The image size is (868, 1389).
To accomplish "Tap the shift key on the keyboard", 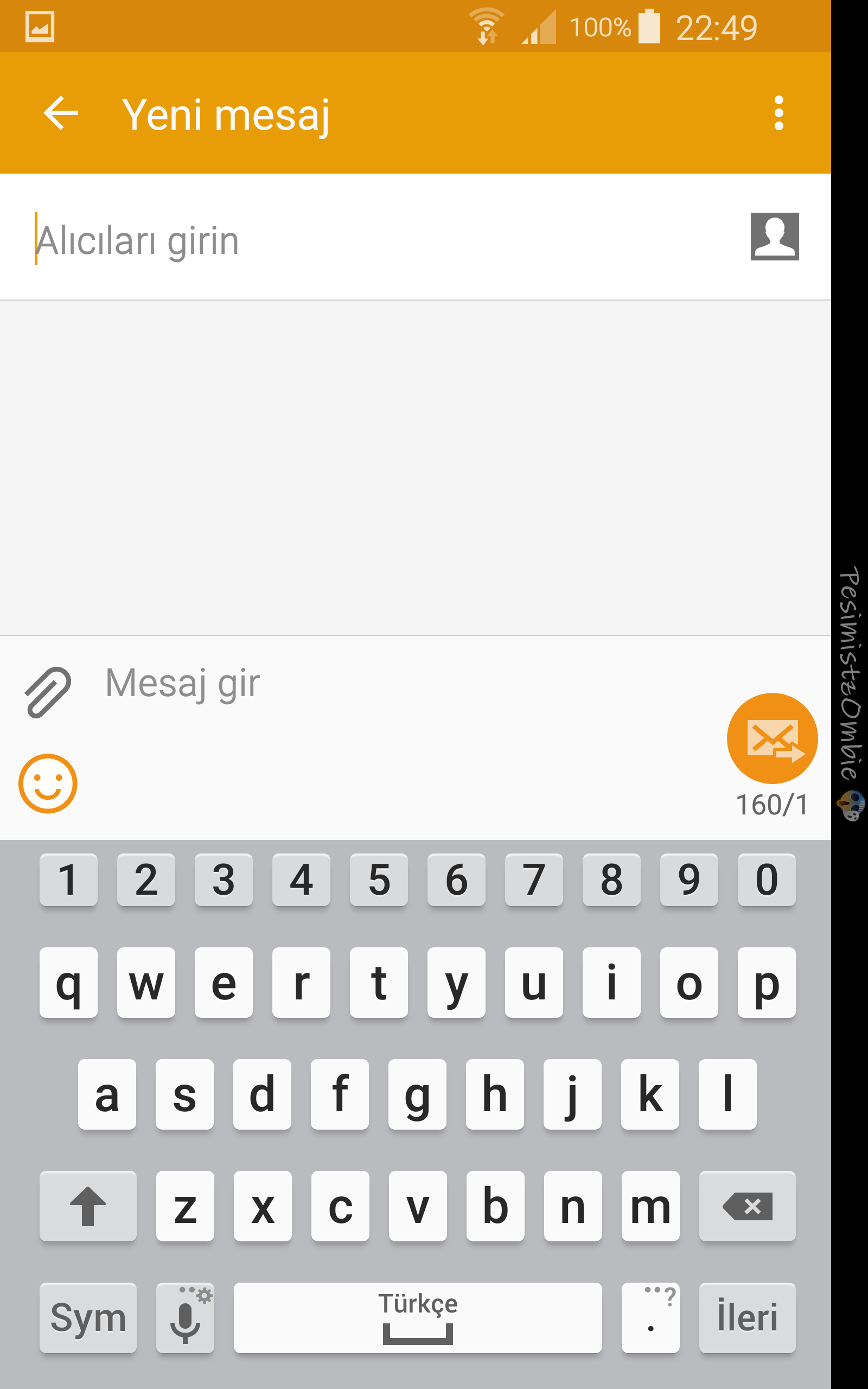I will [x=88, y=1206].
